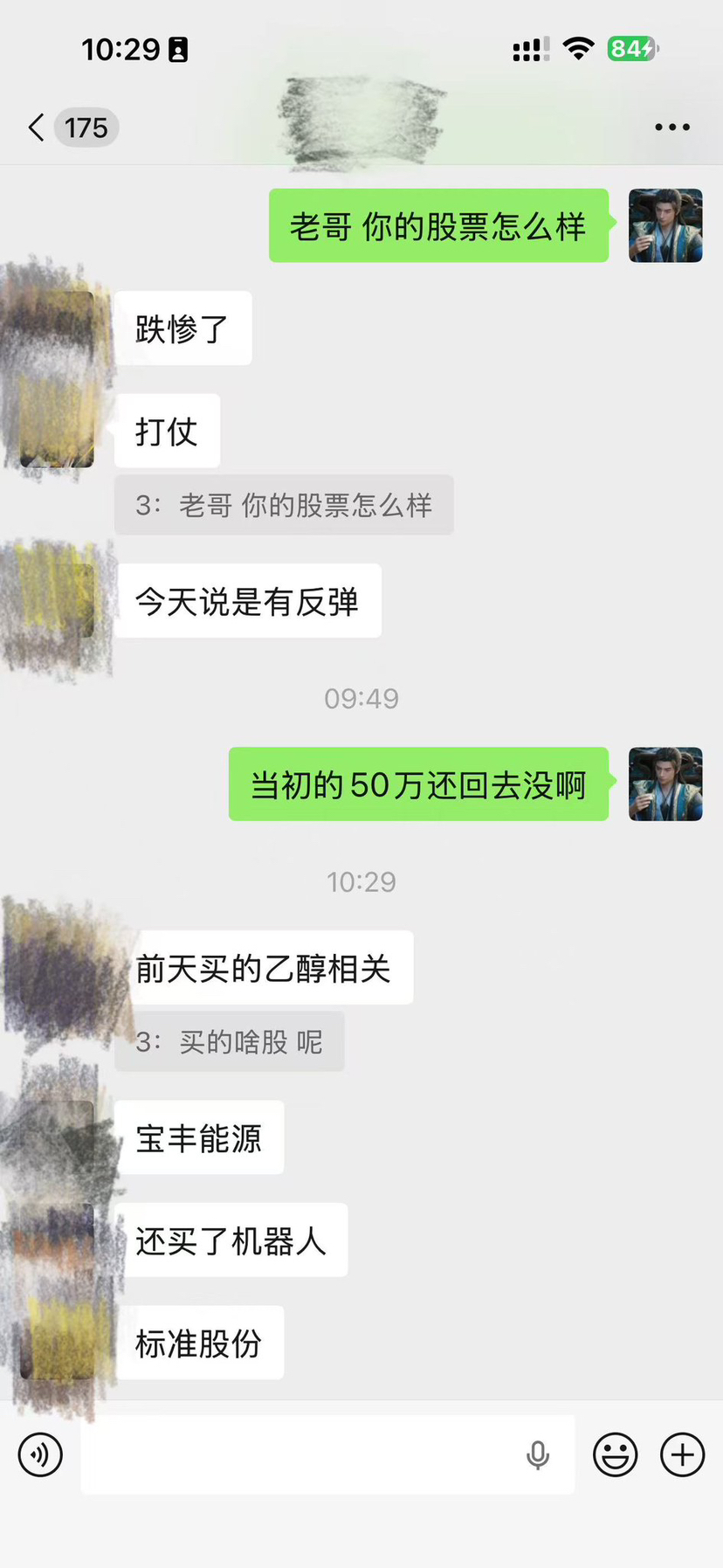Jump to quoted "老哥 你的股票怎么样" message
This screenshot has height=1568, width=723.
(x=284, y=505)
